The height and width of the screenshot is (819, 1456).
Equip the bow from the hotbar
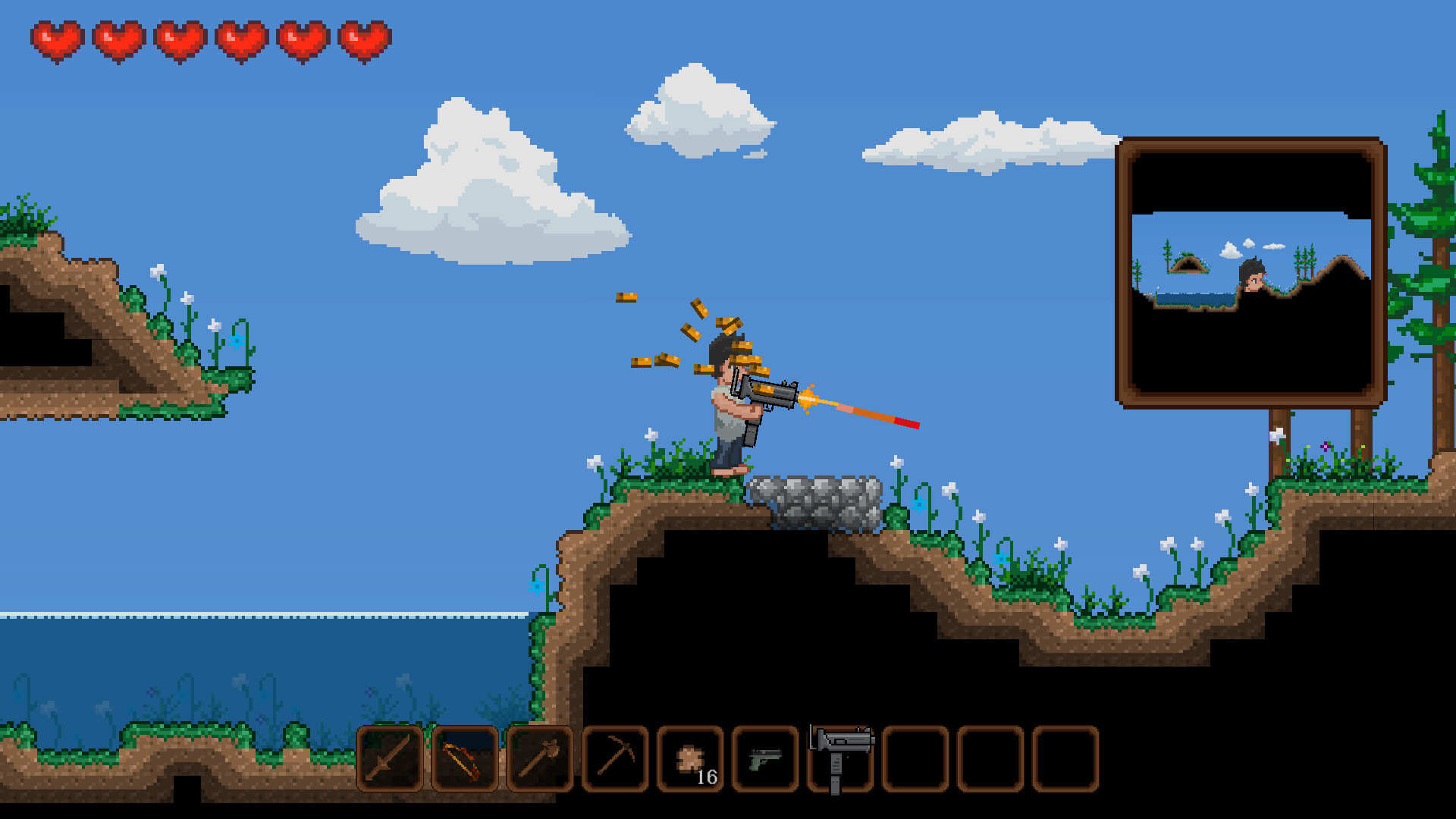coord(464,759)
